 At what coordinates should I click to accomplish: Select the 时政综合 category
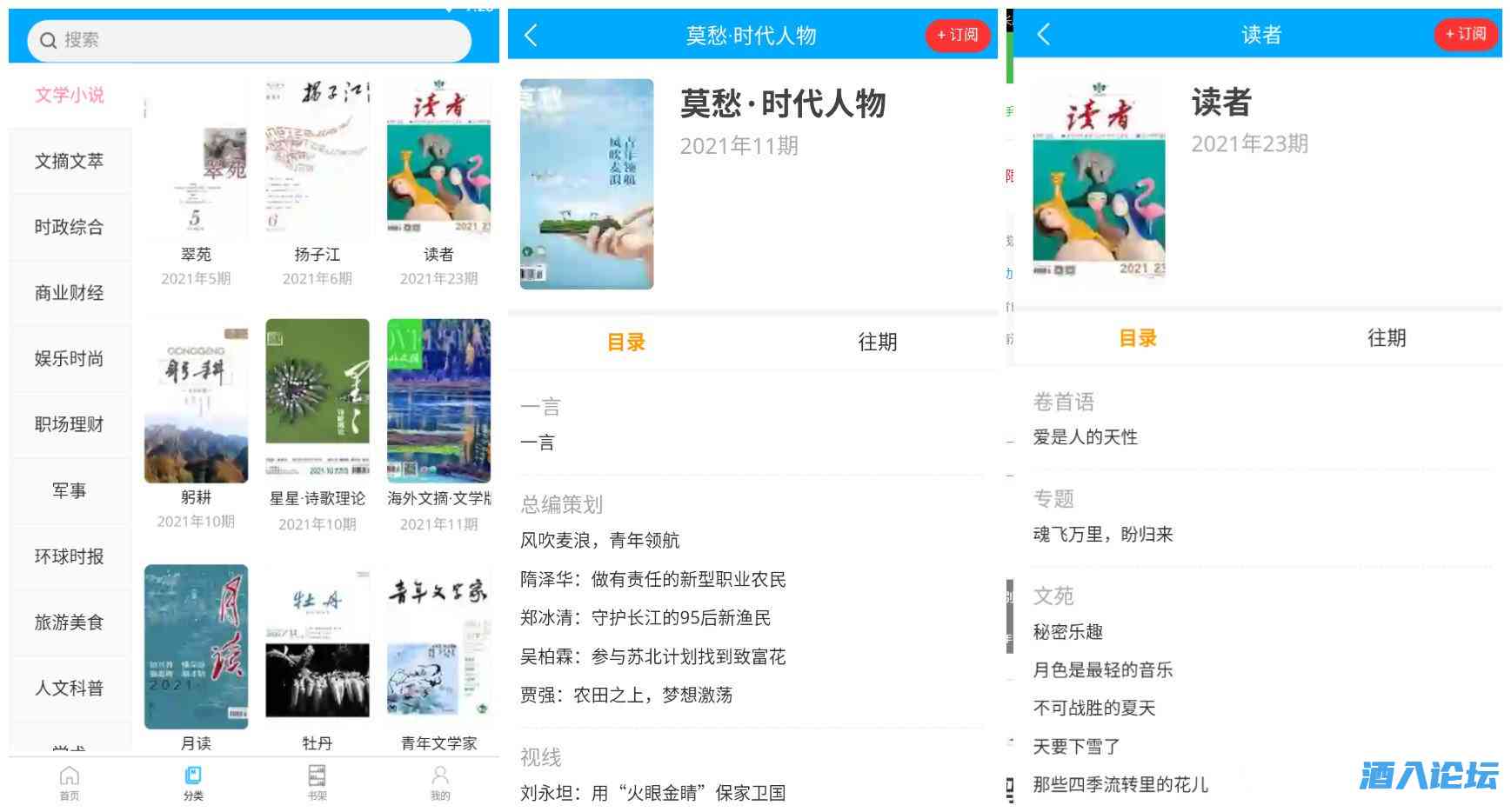click(x=69, y=227)
